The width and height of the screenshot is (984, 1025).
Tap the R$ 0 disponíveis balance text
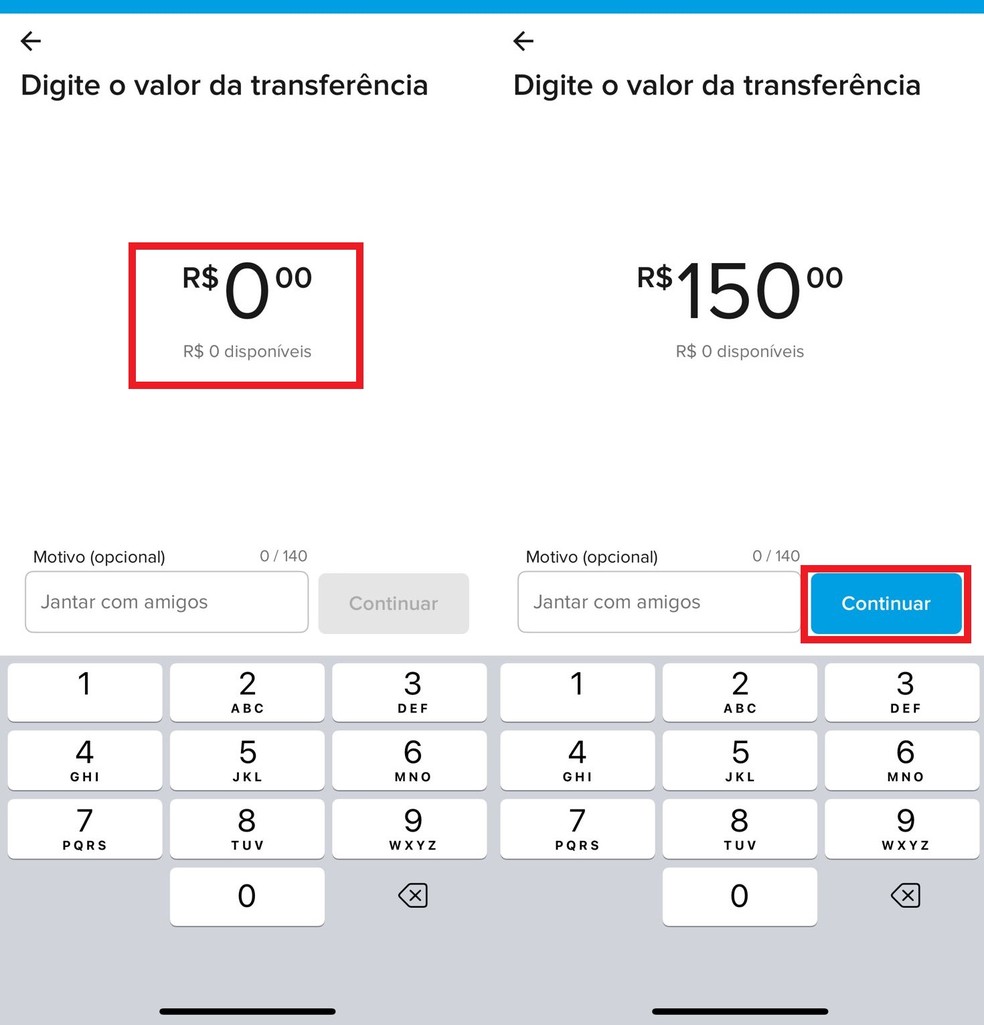(246, 351)
